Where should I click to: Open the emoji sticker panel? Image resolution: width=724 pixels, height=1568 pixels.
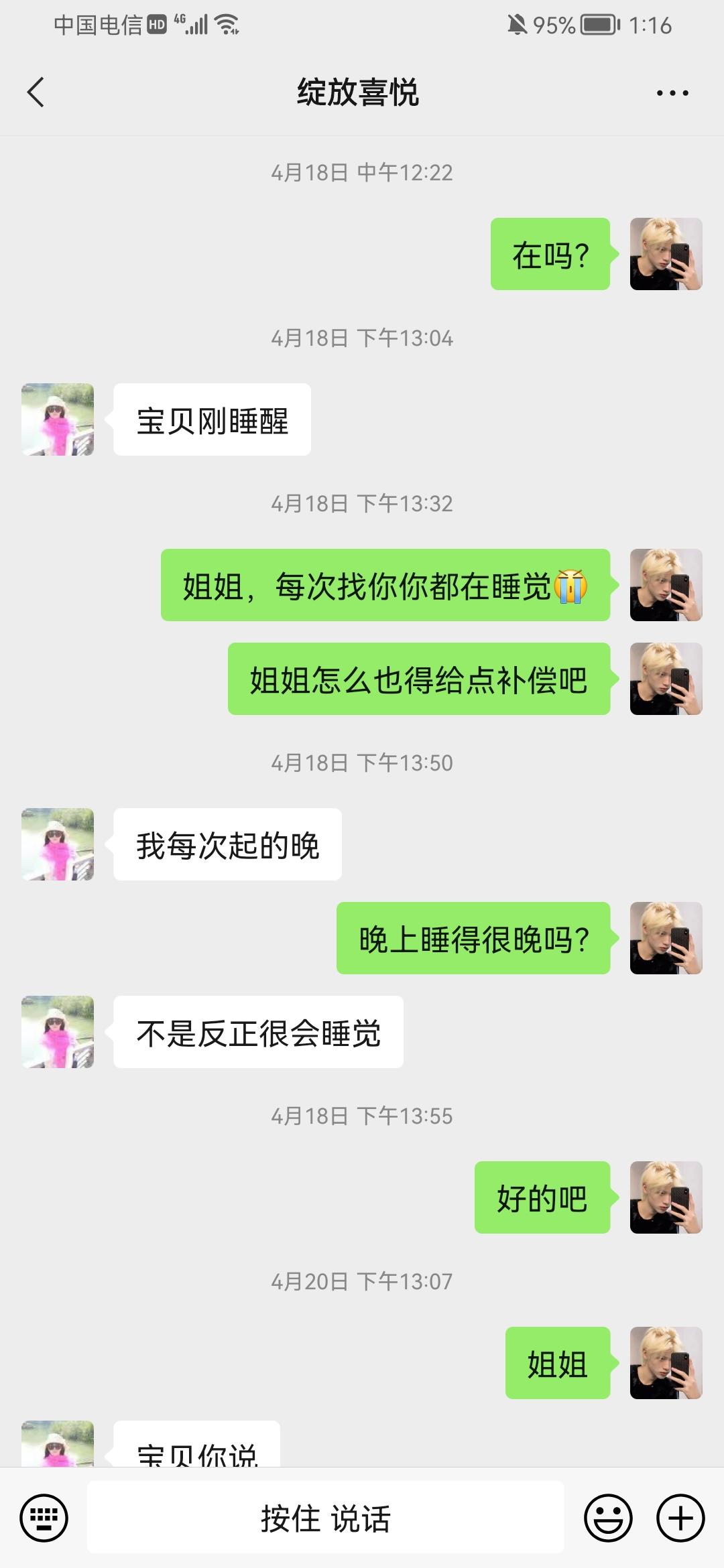[x=608, y=1518]
